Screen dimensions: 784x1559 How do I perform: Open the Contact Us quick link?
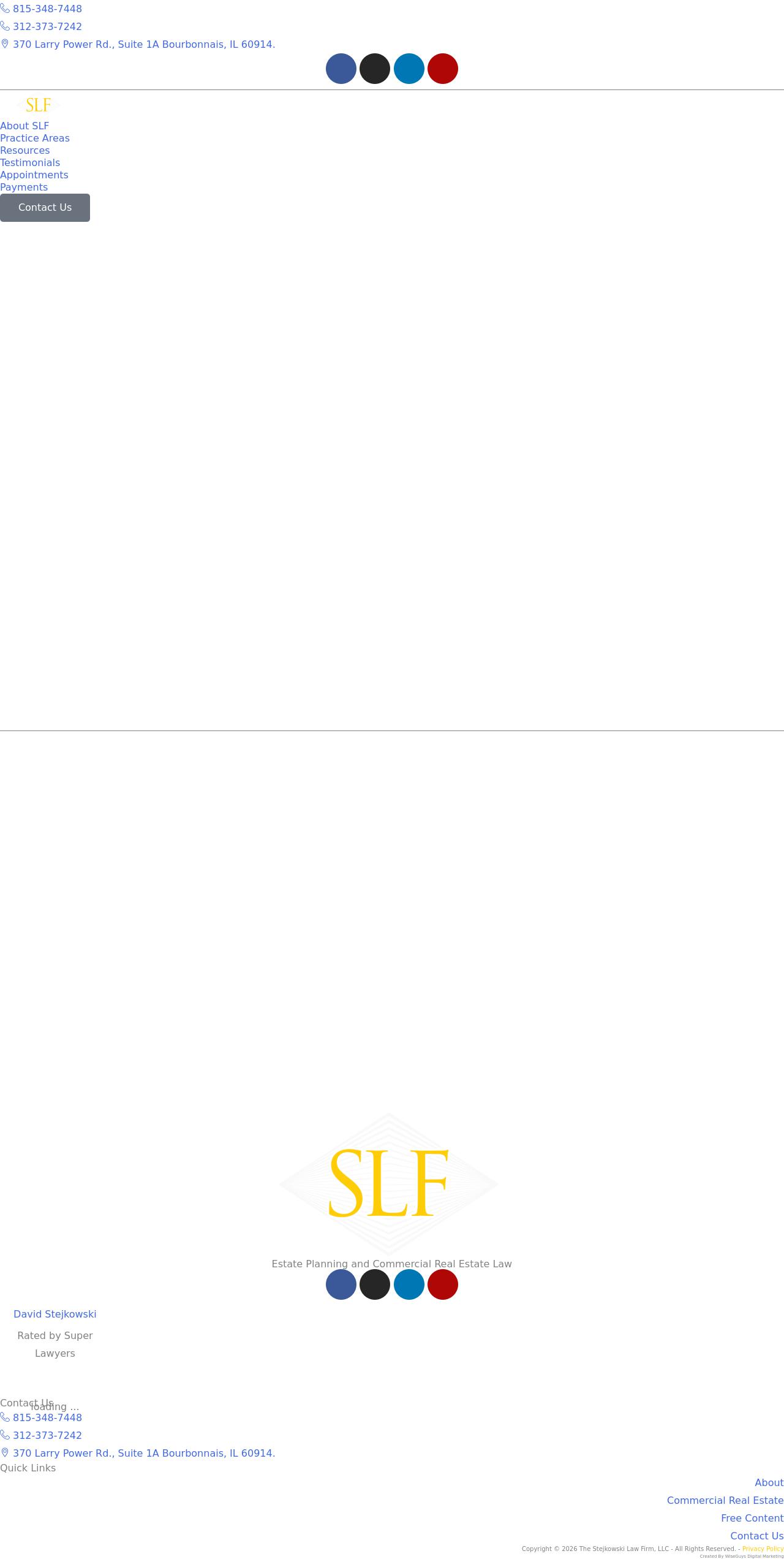[757, 1536]
